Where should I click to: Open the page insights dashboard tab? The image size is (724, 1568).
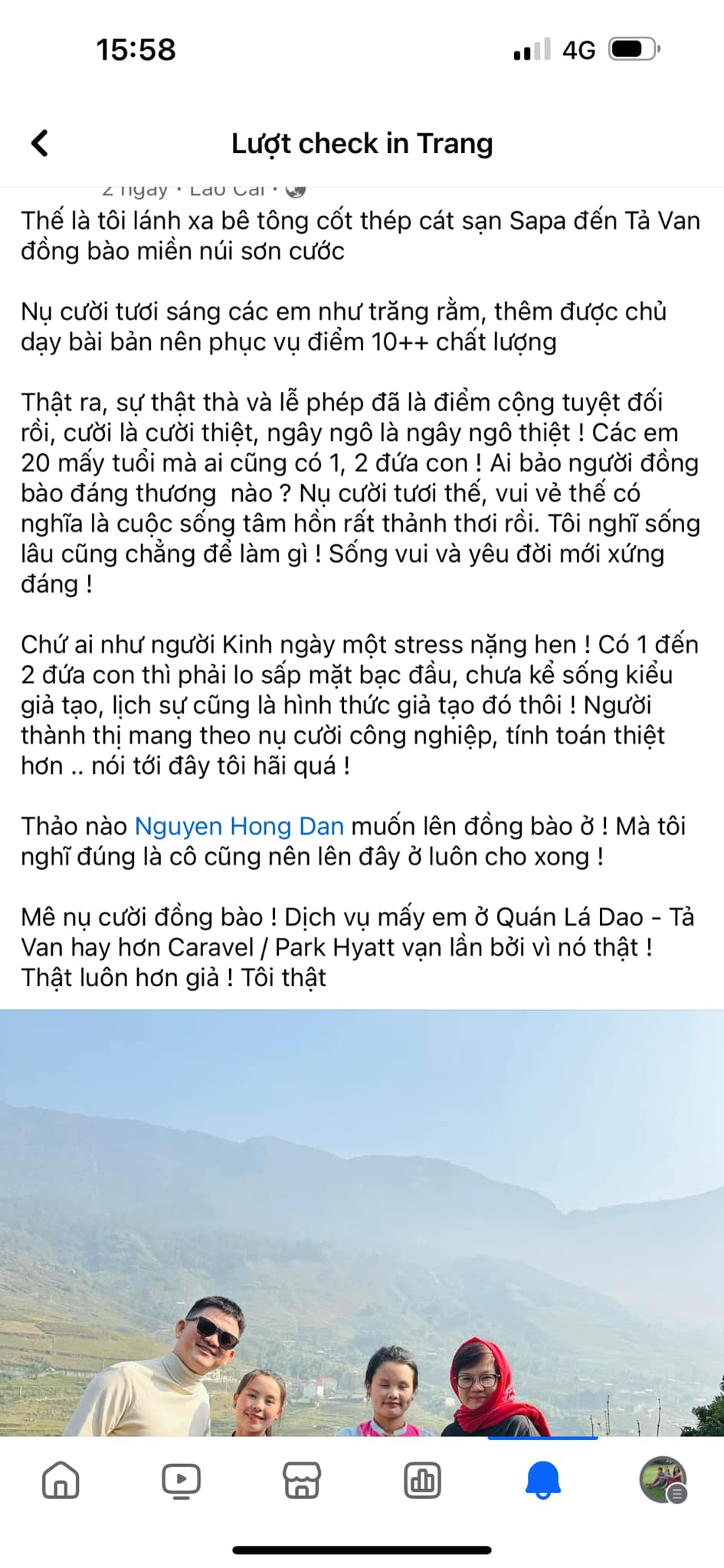(x=422, y=1480)
